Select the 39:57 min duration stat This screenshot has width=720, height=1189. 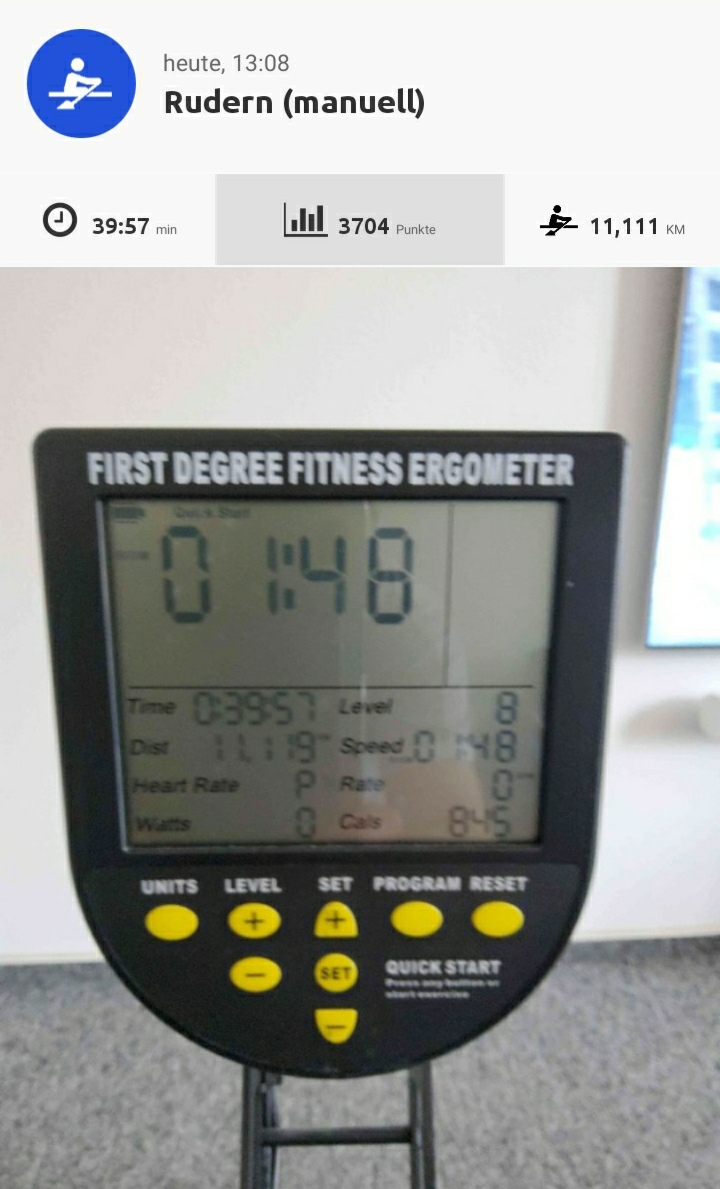[108, 221]
